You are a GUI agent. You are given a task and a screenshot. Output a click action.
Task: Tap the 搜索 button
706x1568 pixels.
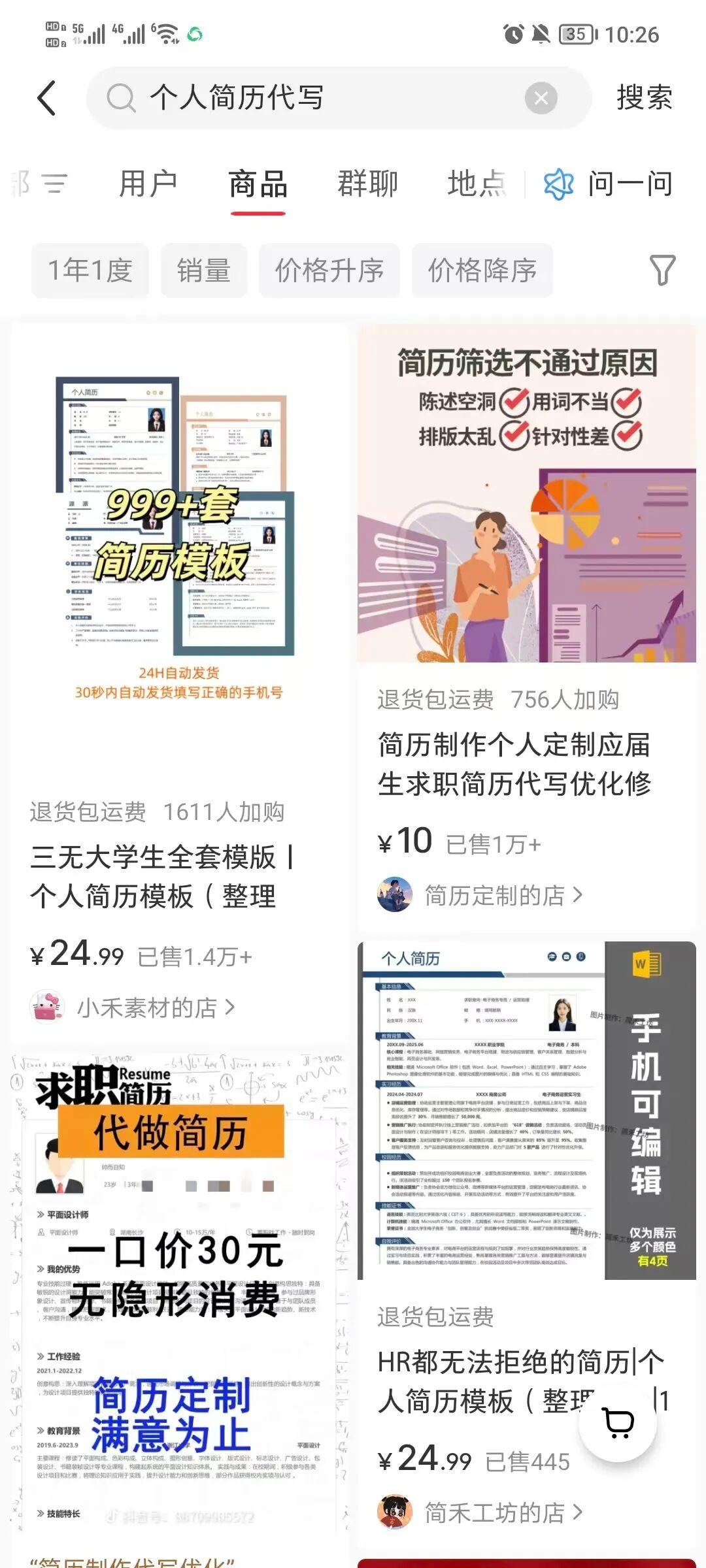point(644,99)
